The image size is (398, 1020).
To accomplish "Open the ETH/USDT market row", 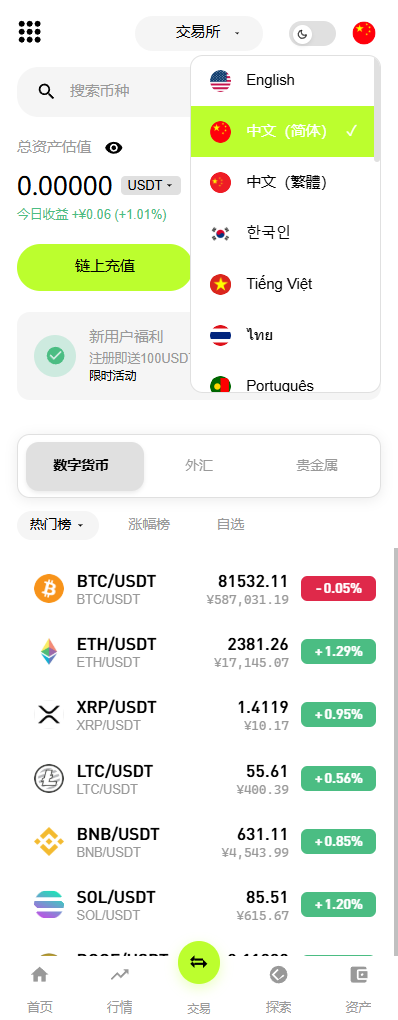I will coord(205,652).
